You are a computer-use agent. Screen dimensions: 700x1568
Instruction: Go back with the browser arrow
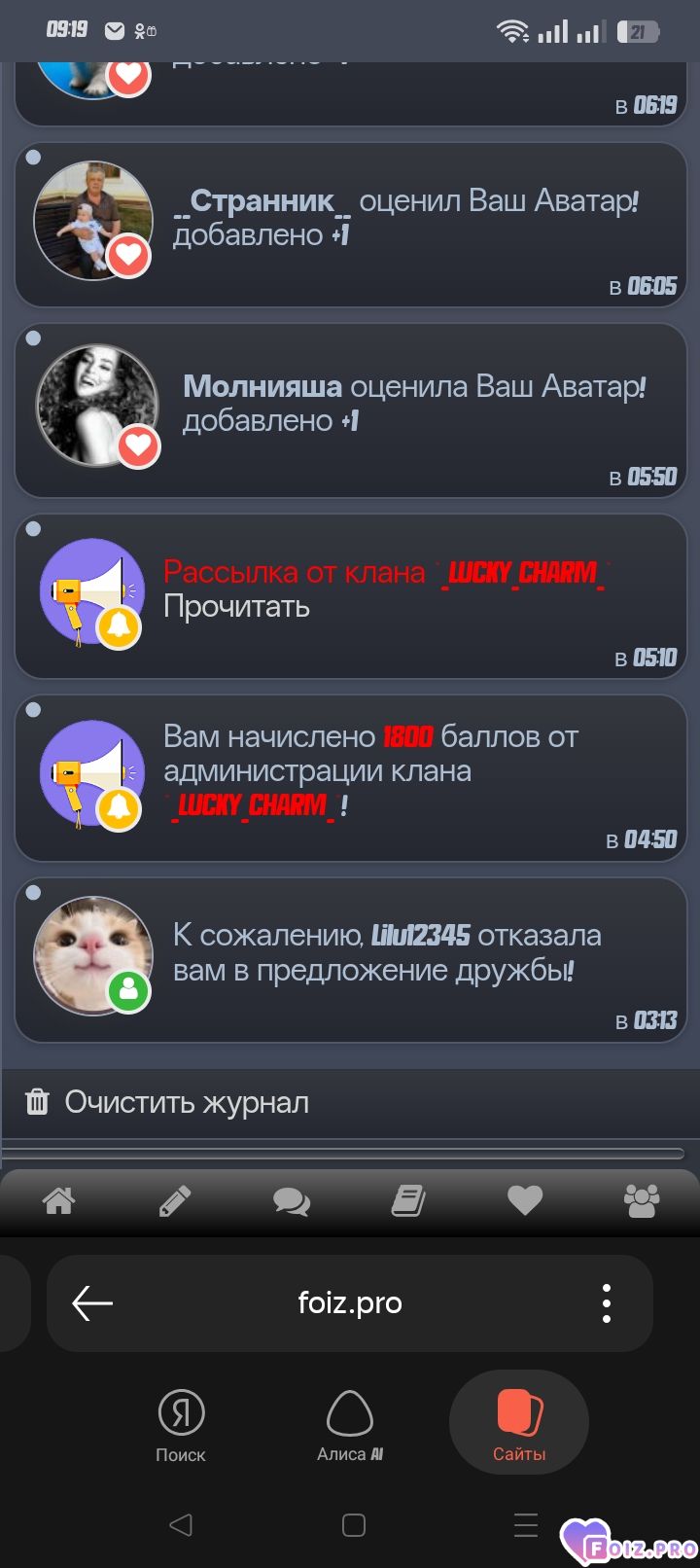pyautogui.click(x=93, y=1302)
